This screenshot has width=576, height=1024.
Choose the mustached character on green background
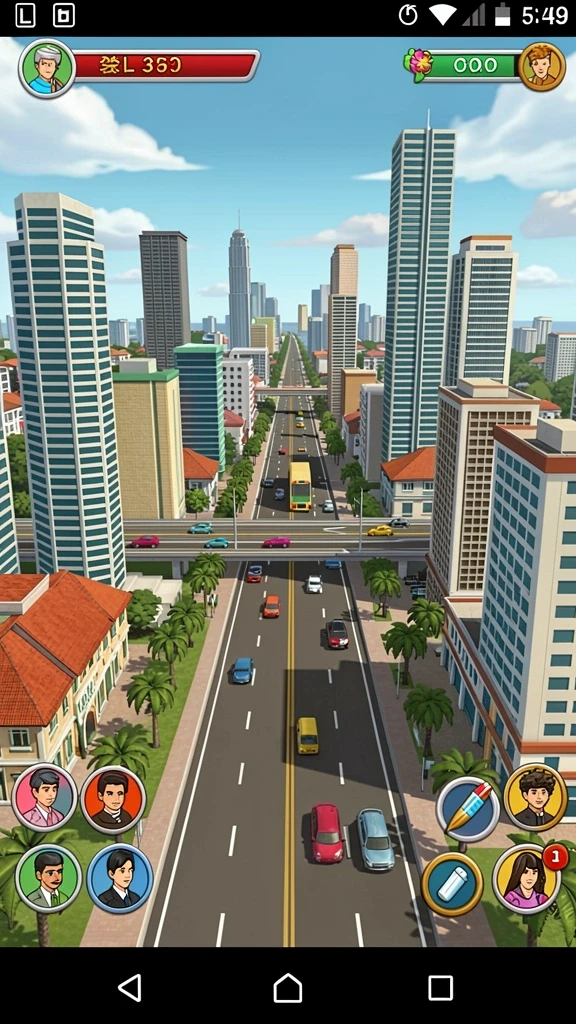tap(48, 878)
